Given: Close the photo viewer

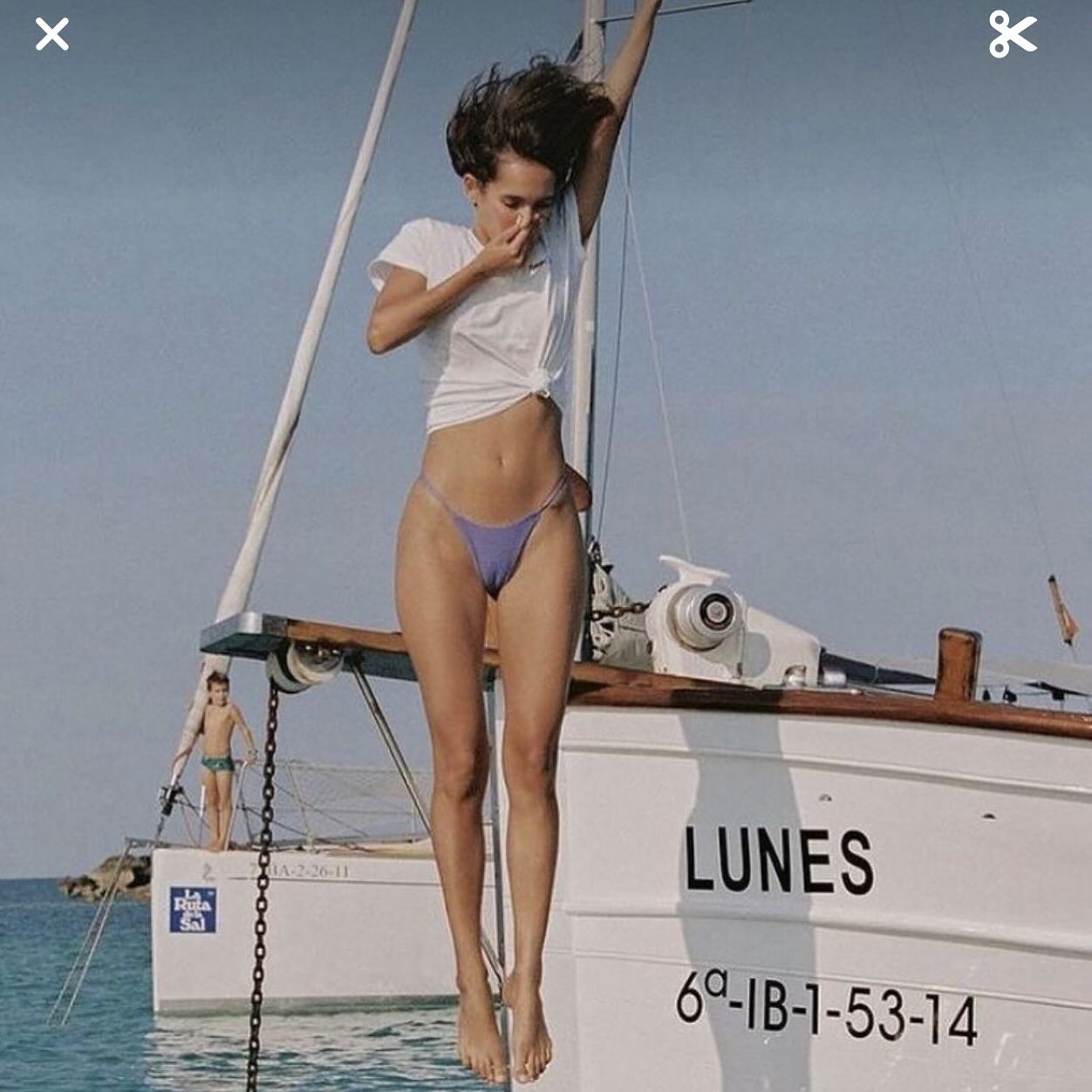Looking at the screenshot, I should click(x=51, y=36).
